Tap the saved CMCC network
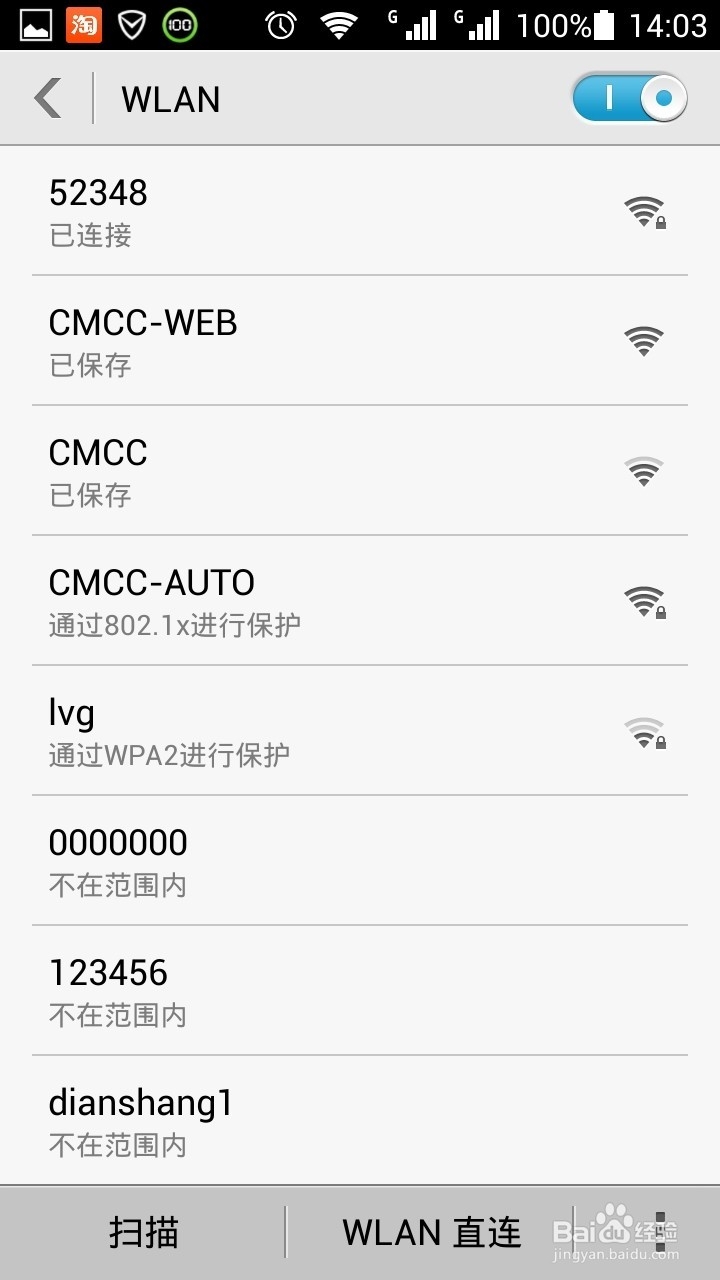Viewport: 720px width, 1280px height. pyautogui.click(x=360, y=471)
